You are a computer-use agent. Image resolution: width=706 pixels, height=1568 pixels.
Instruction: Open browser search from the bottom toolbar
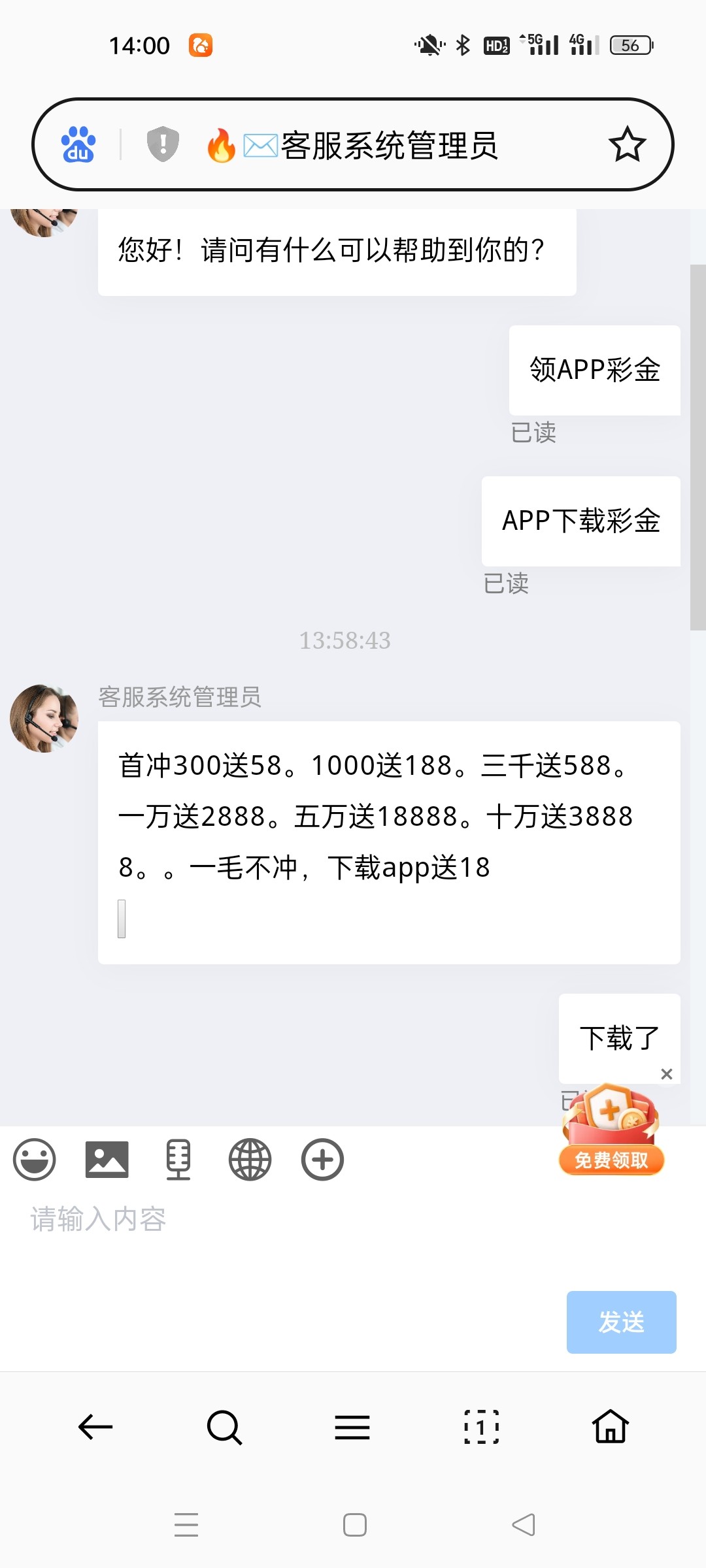(224, 1427)
